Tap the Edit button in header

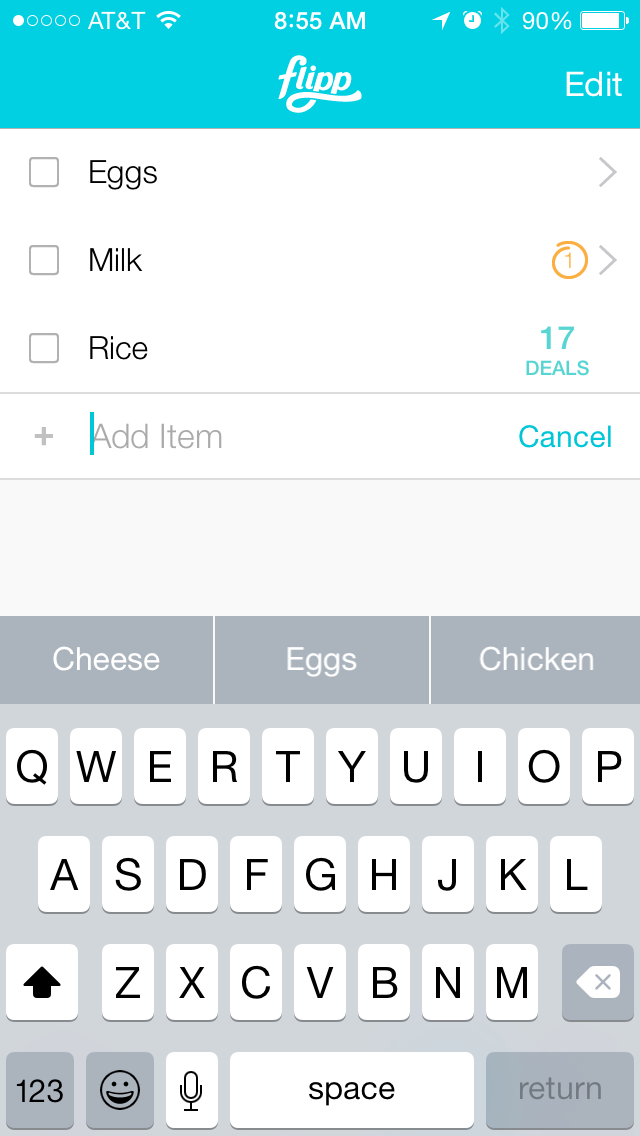pos(593,85)
